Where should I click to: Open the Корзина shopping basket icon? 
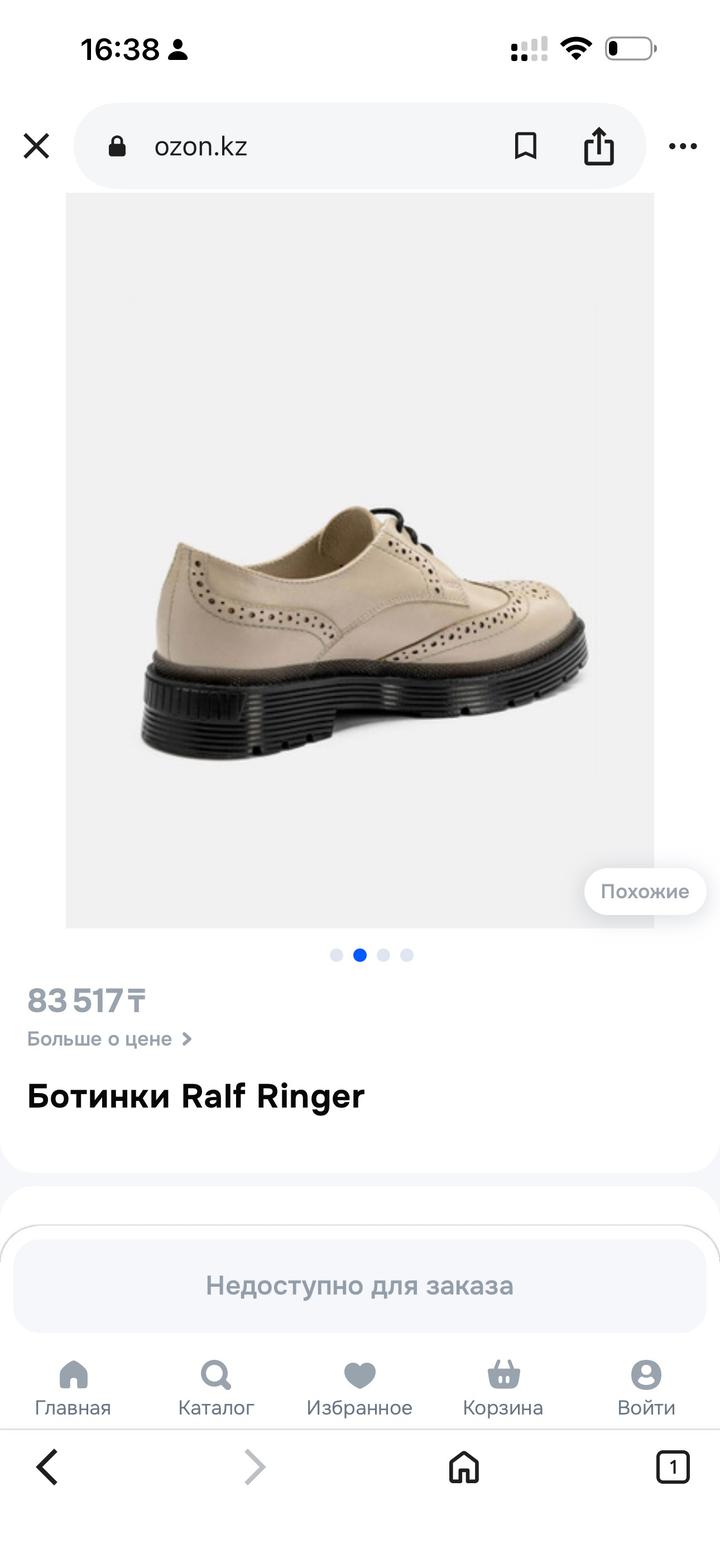click(x=503, y=1375)
